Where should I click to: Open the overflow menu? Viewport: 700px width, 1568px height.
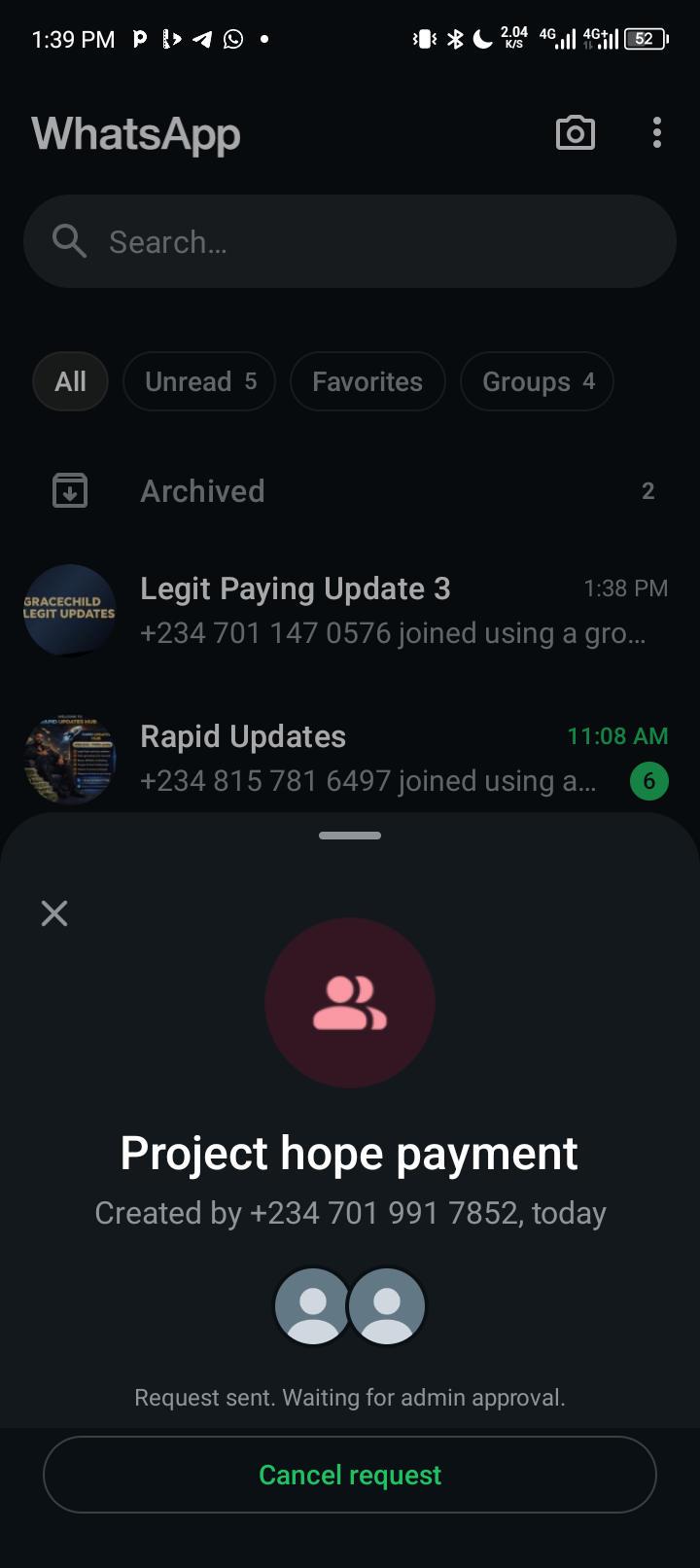pyautogui.click(x=657, y=133)
